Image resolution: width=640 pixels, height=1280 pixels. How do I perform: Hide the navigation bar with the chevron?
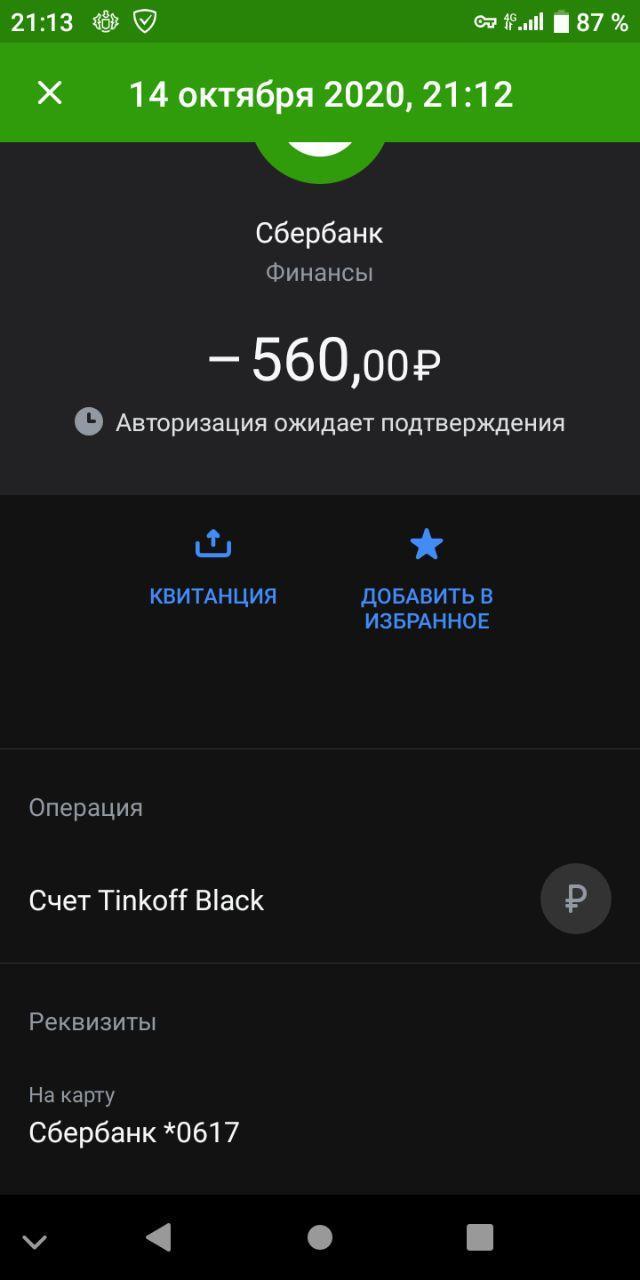click(35, 1242)
